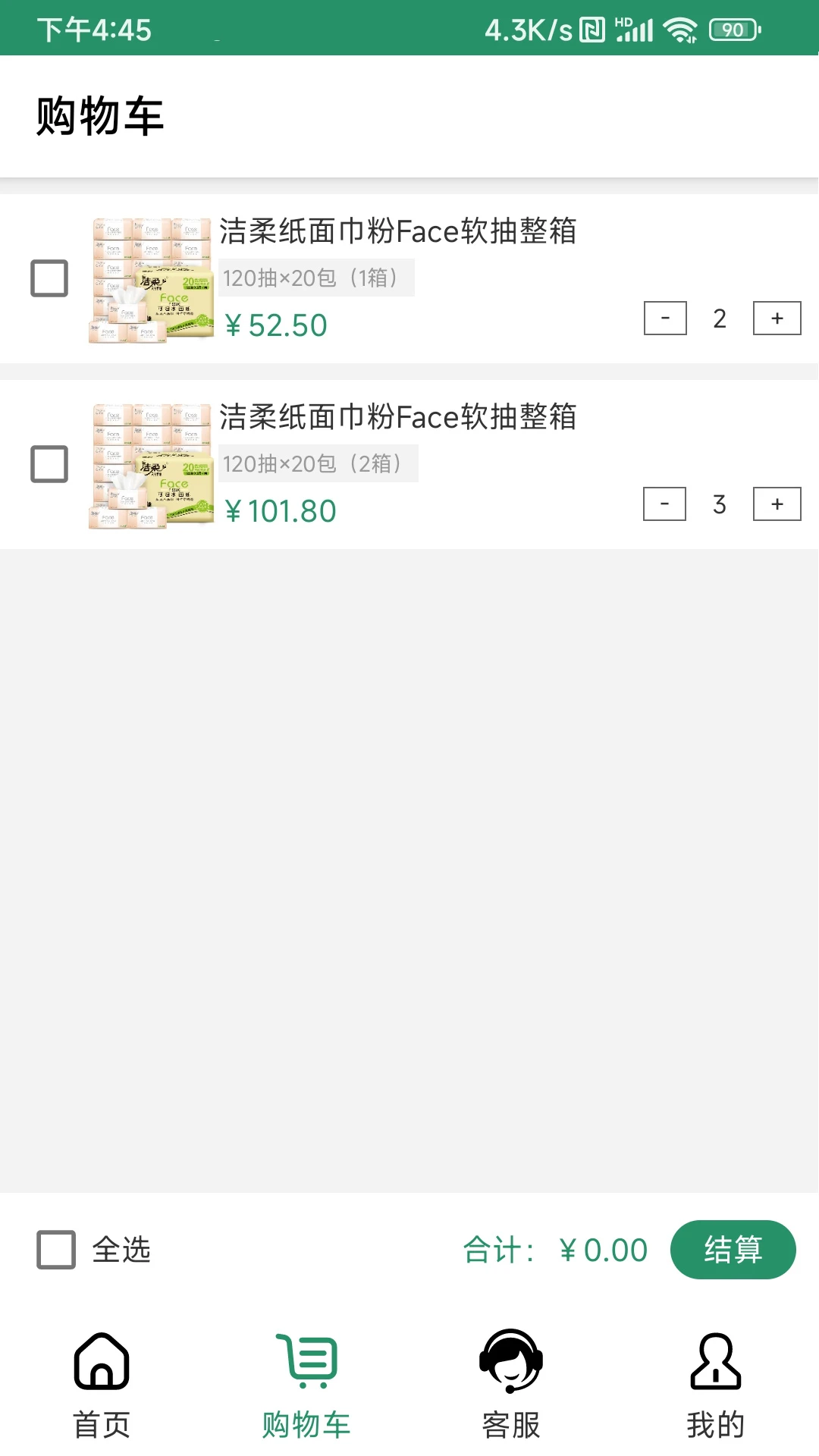Image resolution: width=819 pixels, height=1456 pixels.
Task: Check the first 洁柔纸面巾 item checkbox
Action: pyautogui.click(x=50, y=279)
